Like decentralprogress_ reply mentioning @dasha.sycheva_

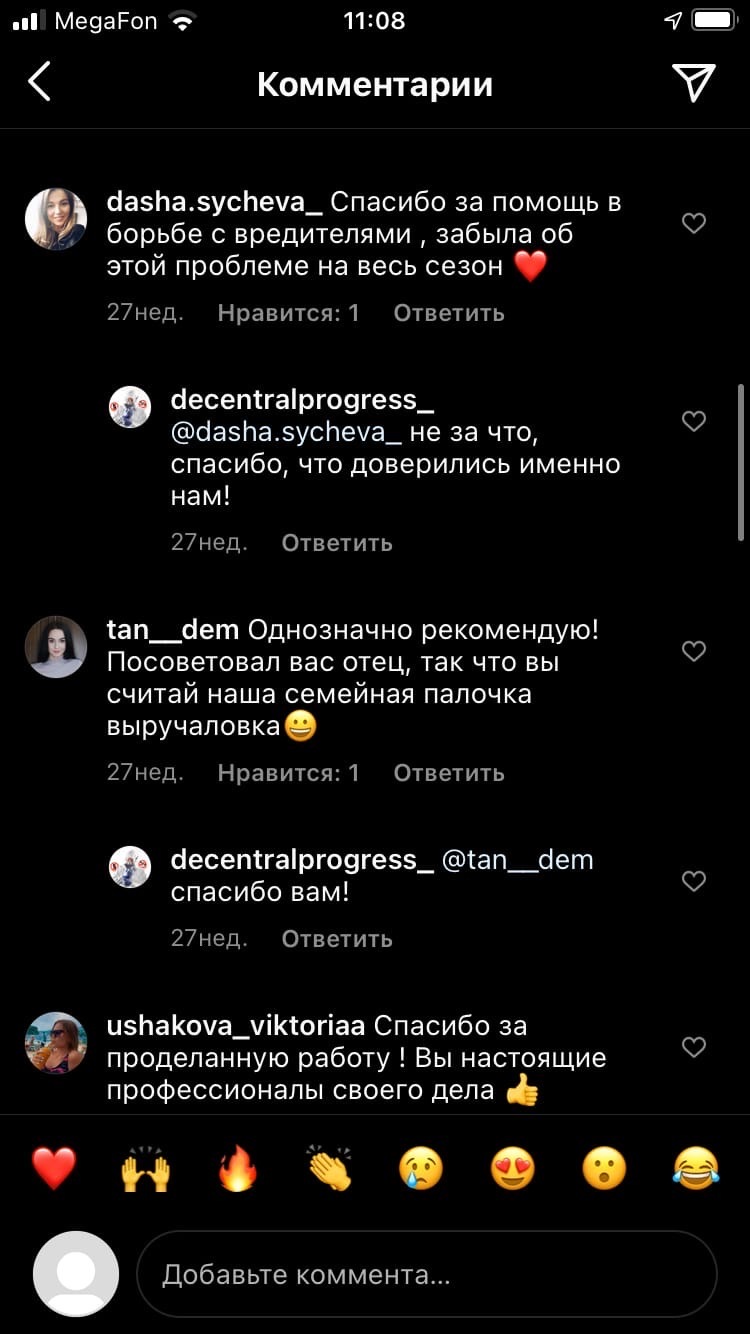[694, 421]
